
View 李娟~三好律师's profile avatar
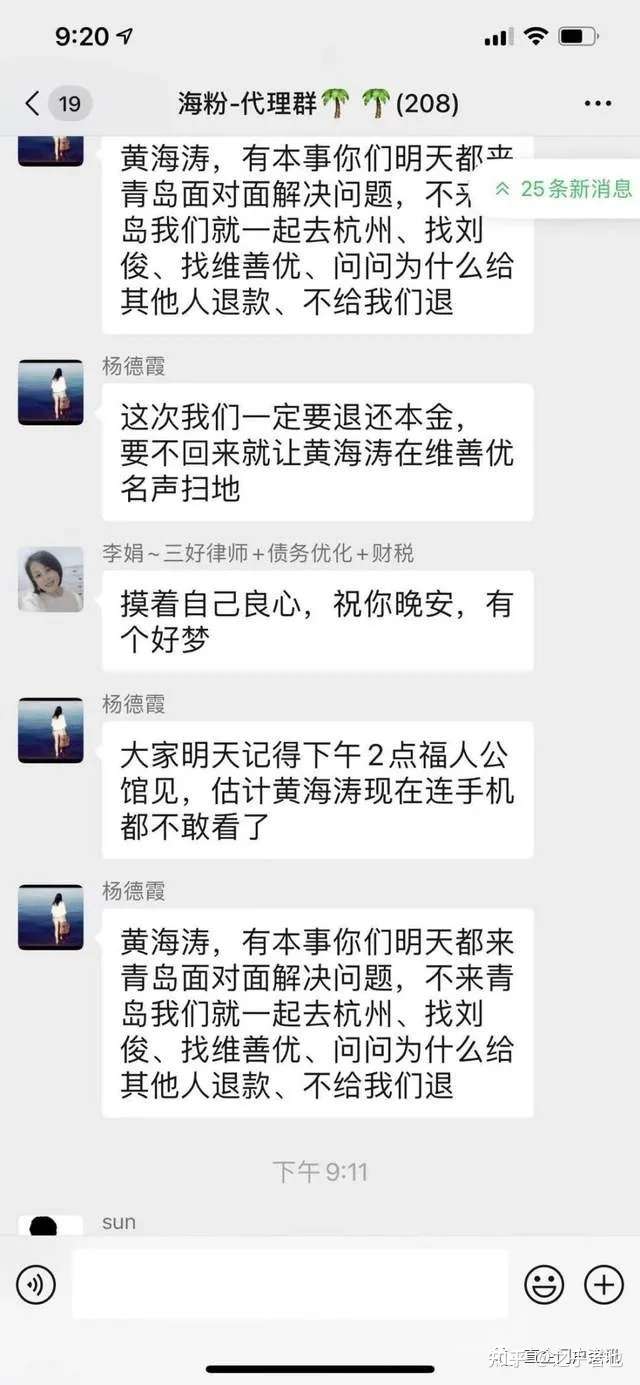tap(51, 579)
